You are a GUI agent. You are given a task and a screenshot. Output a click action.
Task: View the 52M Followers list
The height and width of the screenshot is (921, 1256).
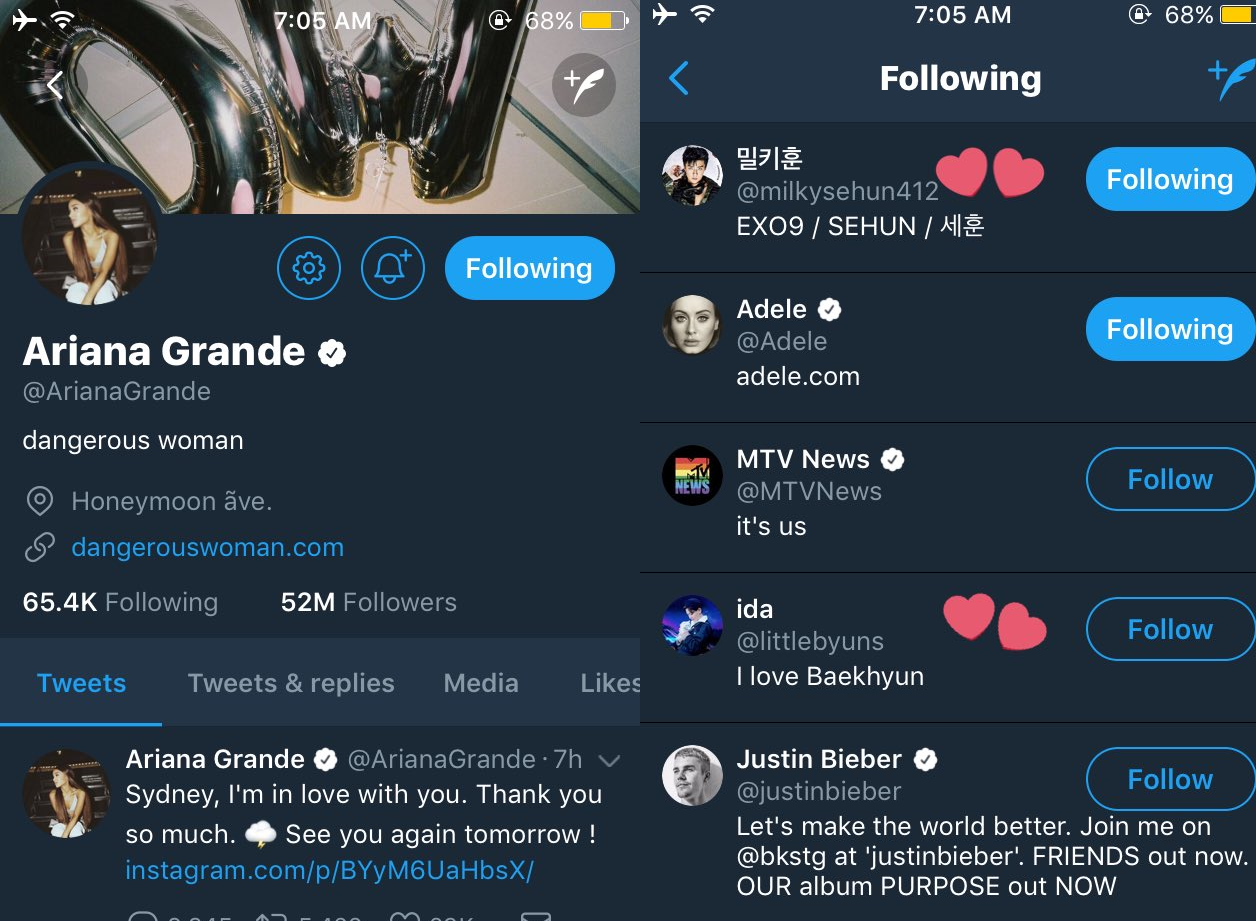[368, 602]
